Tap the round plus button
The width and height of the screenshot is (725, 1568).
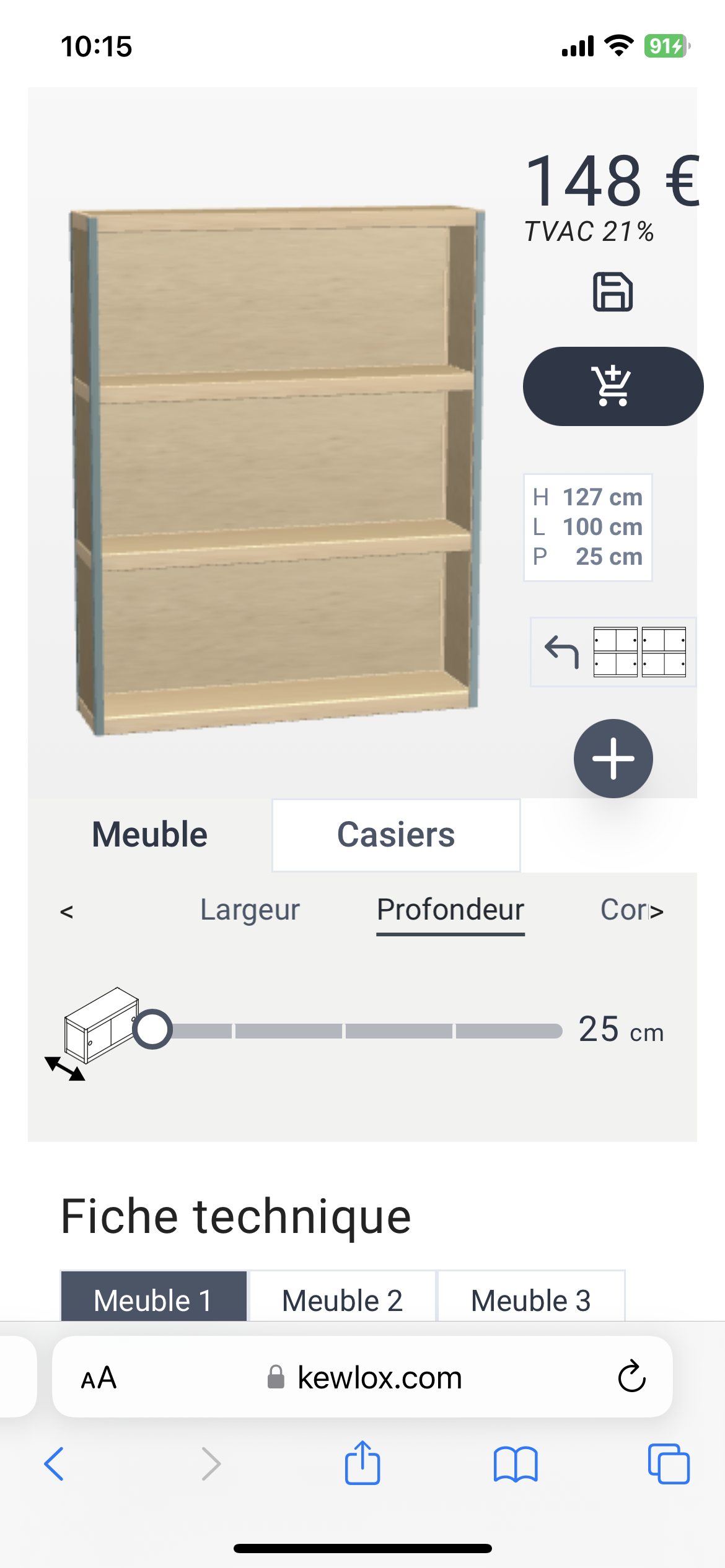pos(613,758)
